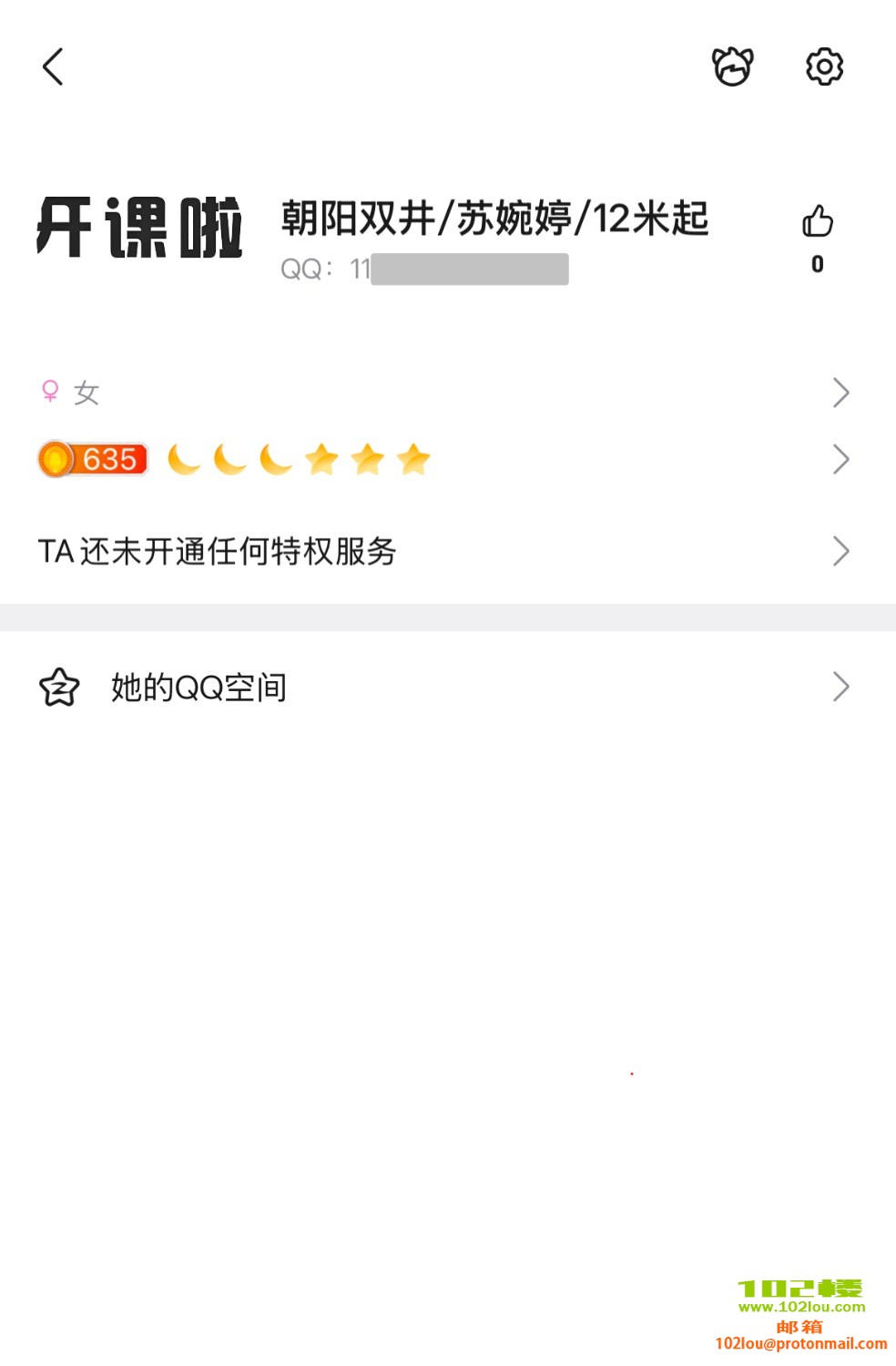Open the TA还未开通任何特权服务 row

pyautogui.click(x=446, y=551)
